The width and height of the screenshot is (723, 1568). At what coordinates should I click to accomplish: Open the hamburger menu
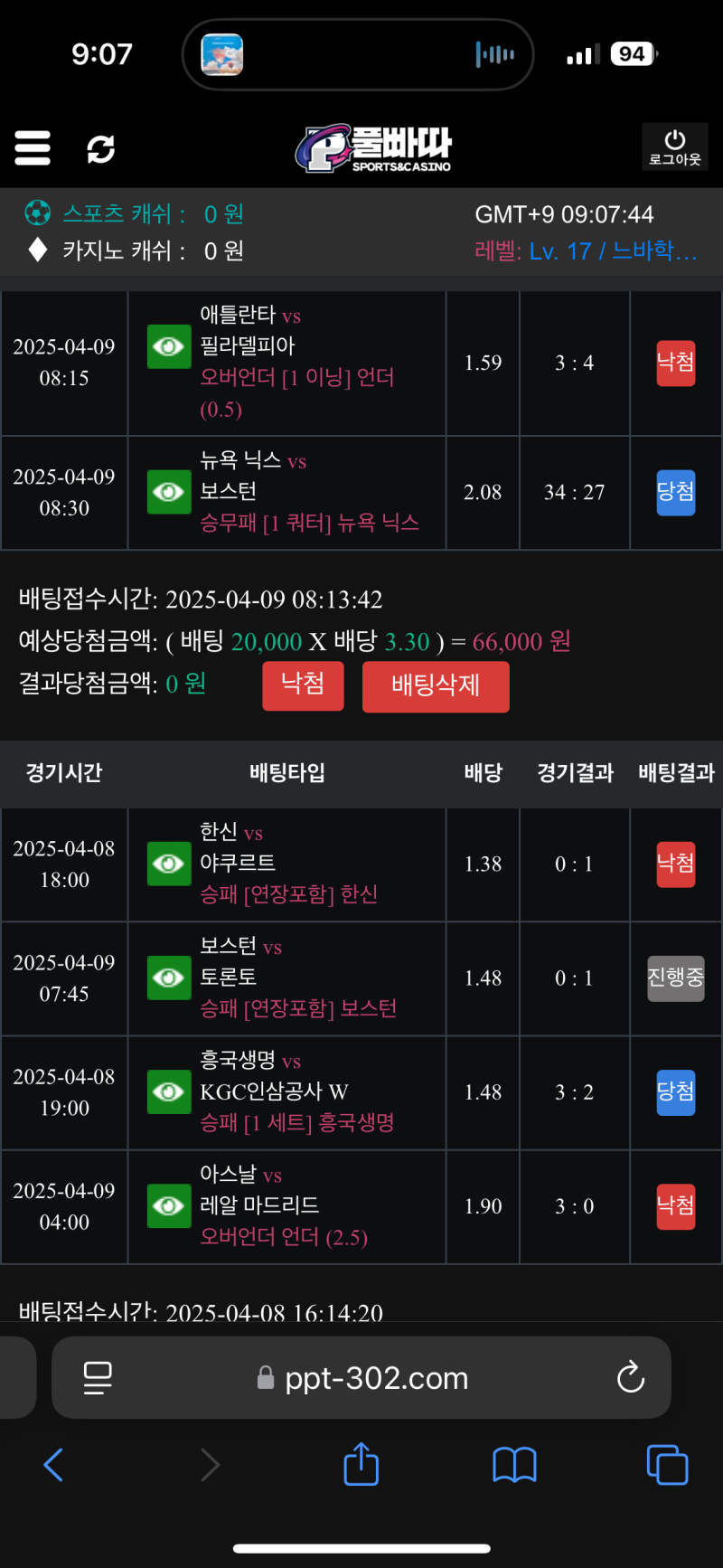(33, 147)
